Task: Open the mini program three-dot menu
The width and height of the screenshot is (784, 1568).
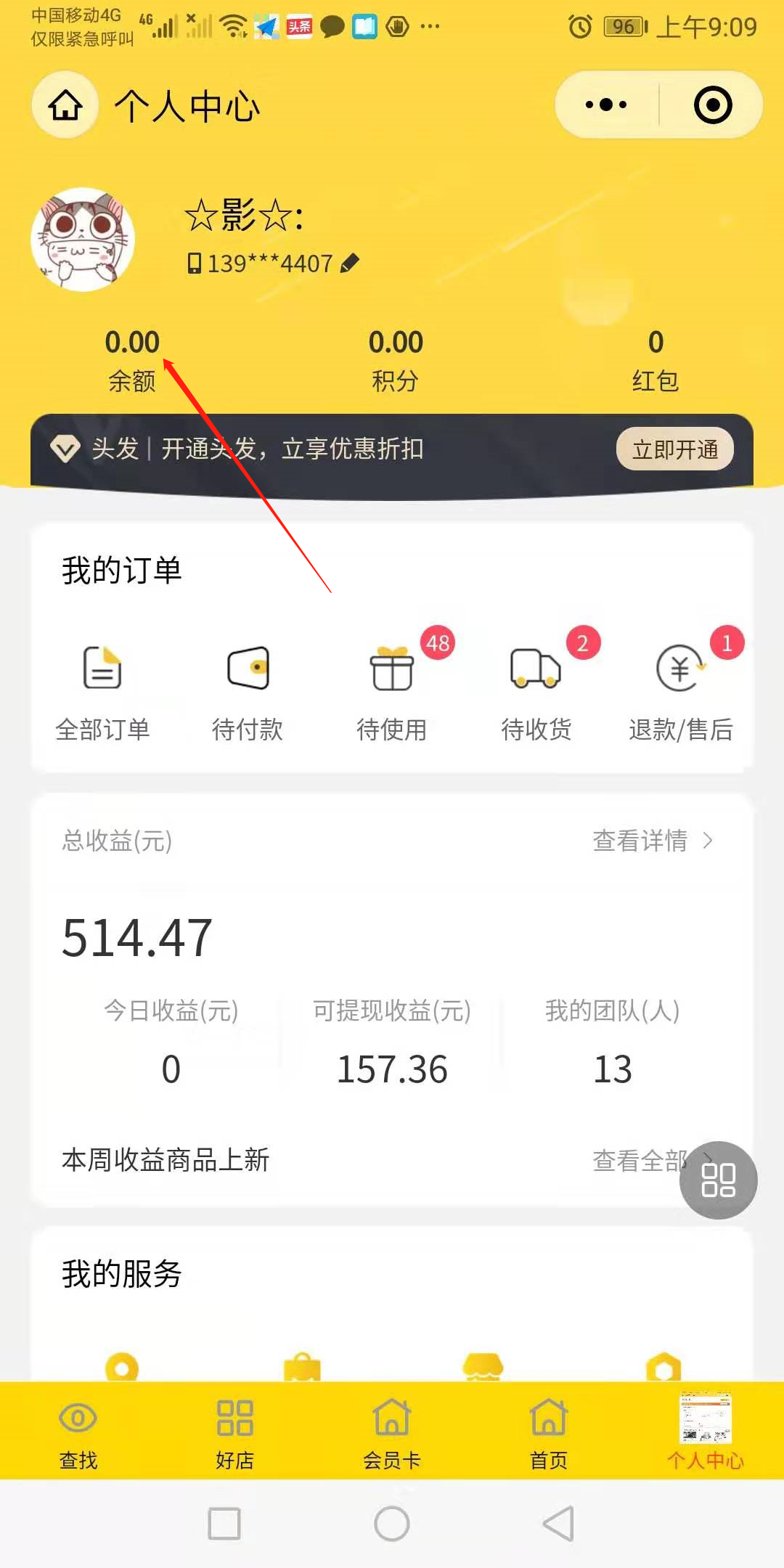Action: click(606, 105)
